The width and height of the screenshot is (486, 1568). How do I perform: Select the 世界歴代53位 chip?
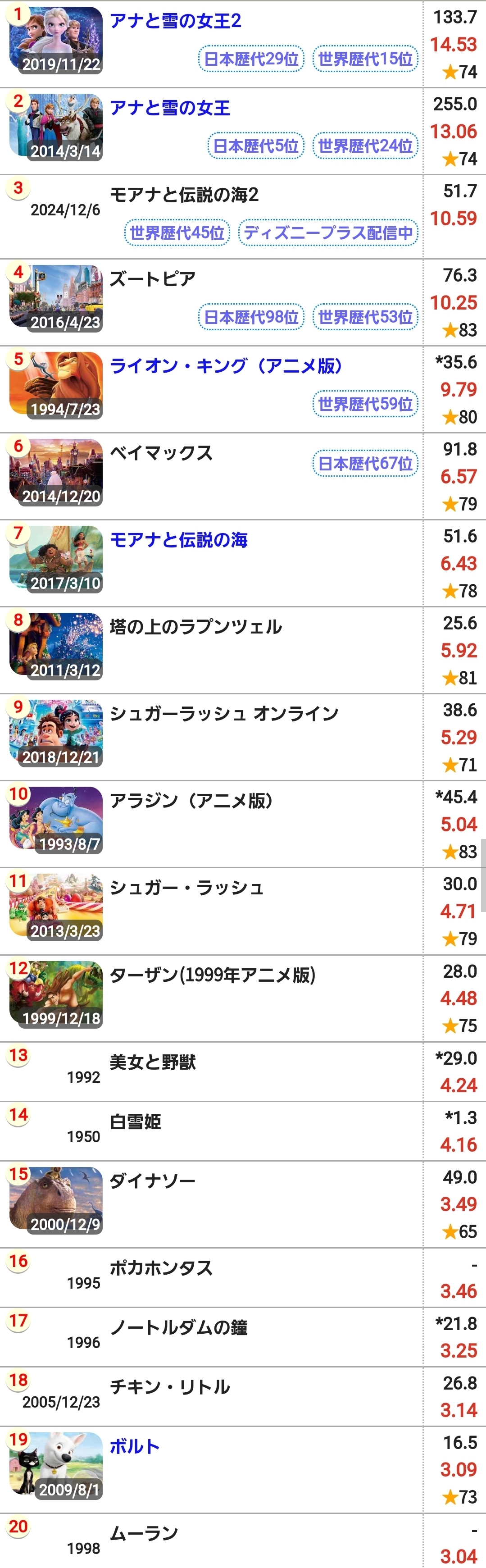(365, 317)
